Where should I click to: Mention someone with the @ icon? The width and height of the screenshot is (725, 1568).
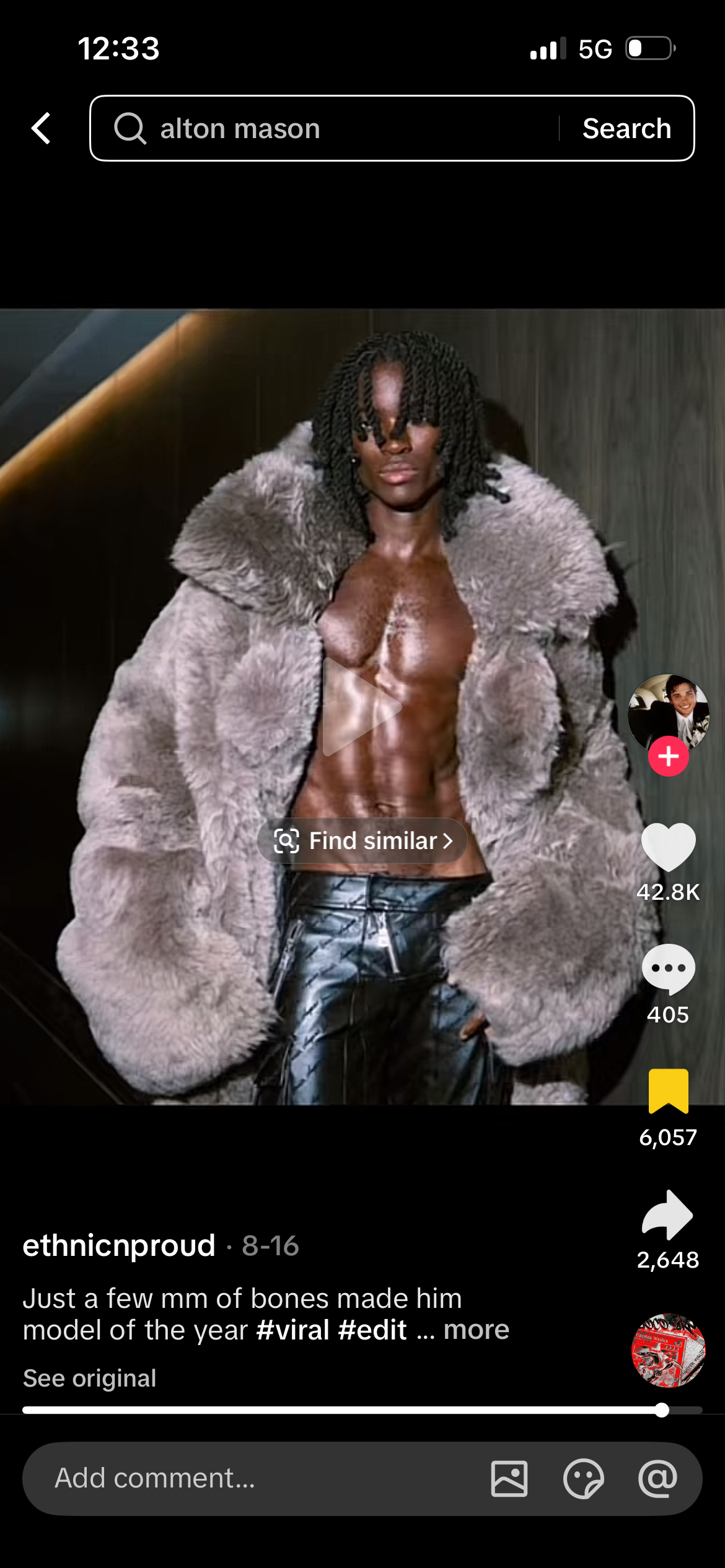(x=657, y=1478)
